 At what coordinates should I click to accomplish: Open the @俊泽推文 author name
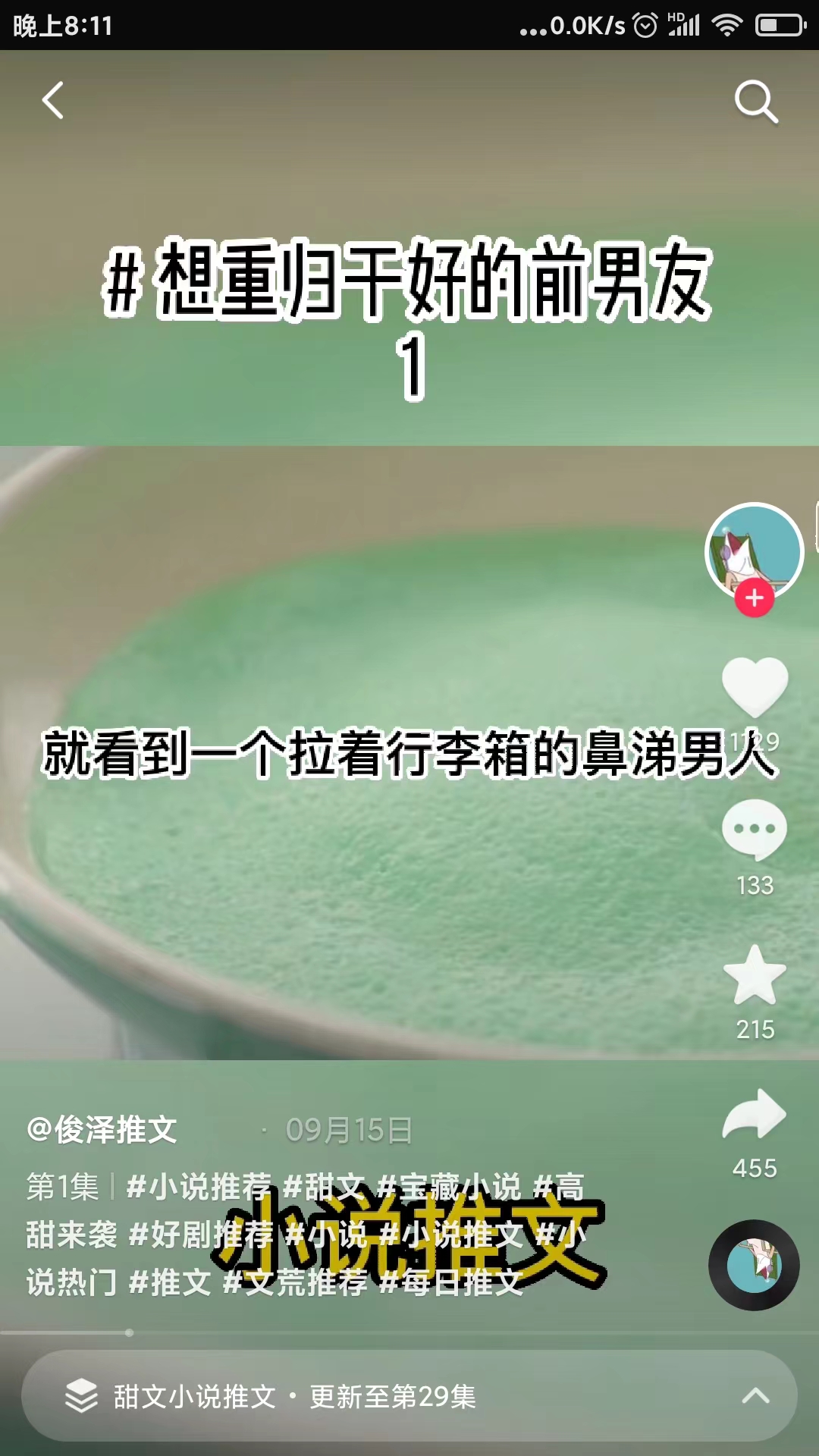point(102,1130)
